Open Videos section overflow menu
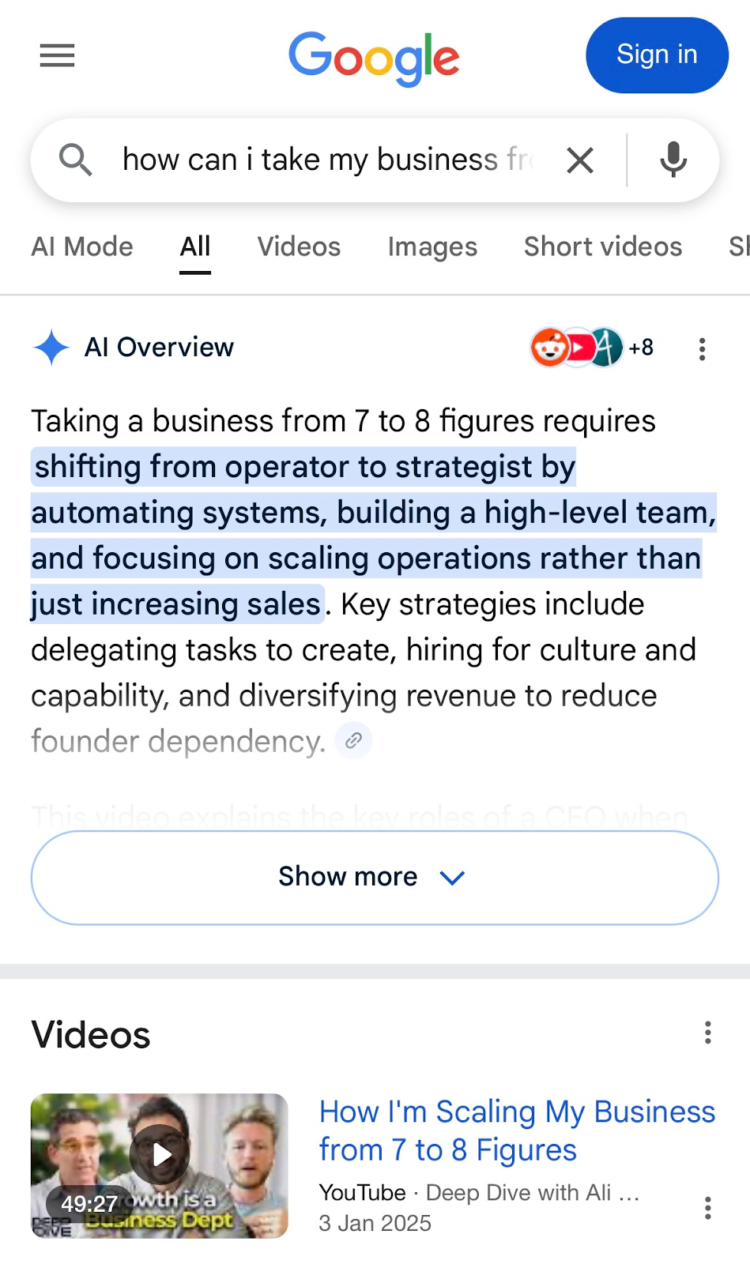Viewport: 750px width, 1264px height. point(707,1033)
